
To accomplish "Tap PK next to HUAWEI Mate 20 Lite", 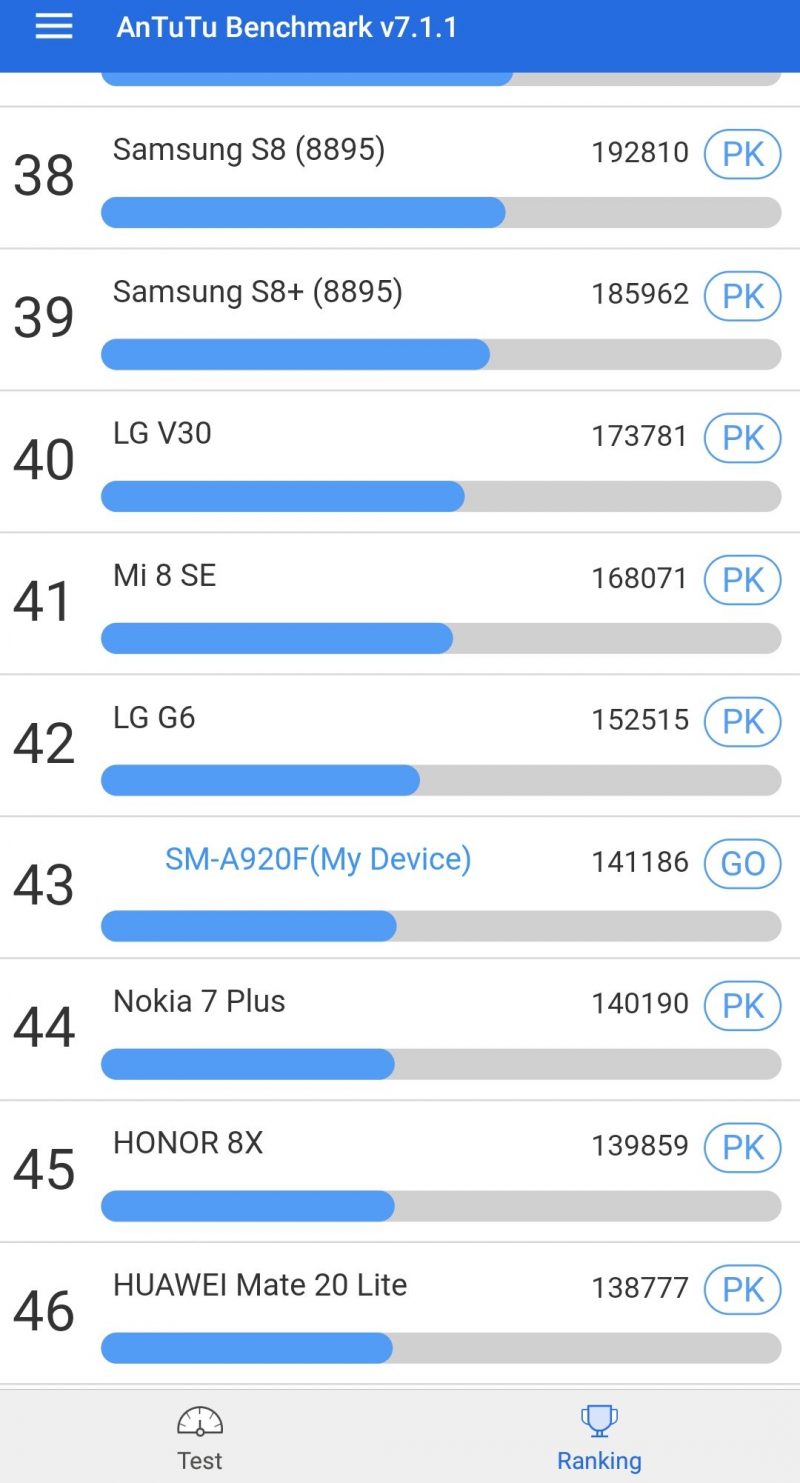I will click(742, 1290).
